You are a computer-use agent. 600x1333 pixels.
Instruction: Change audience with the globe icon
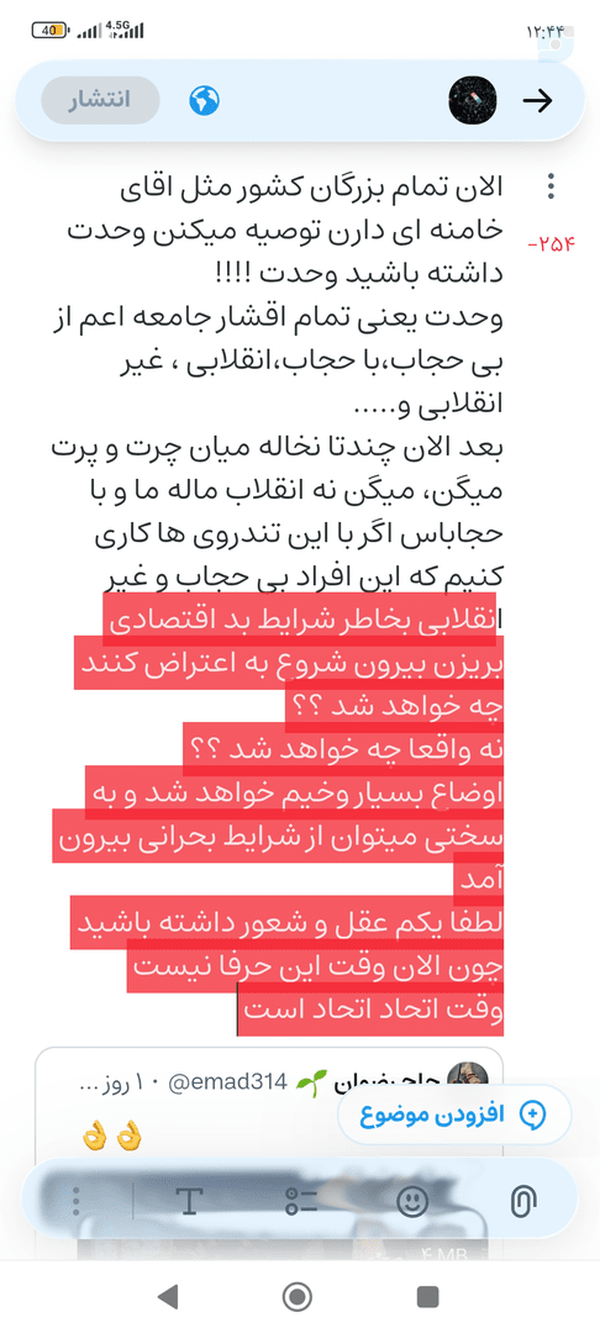click(204, 100)
